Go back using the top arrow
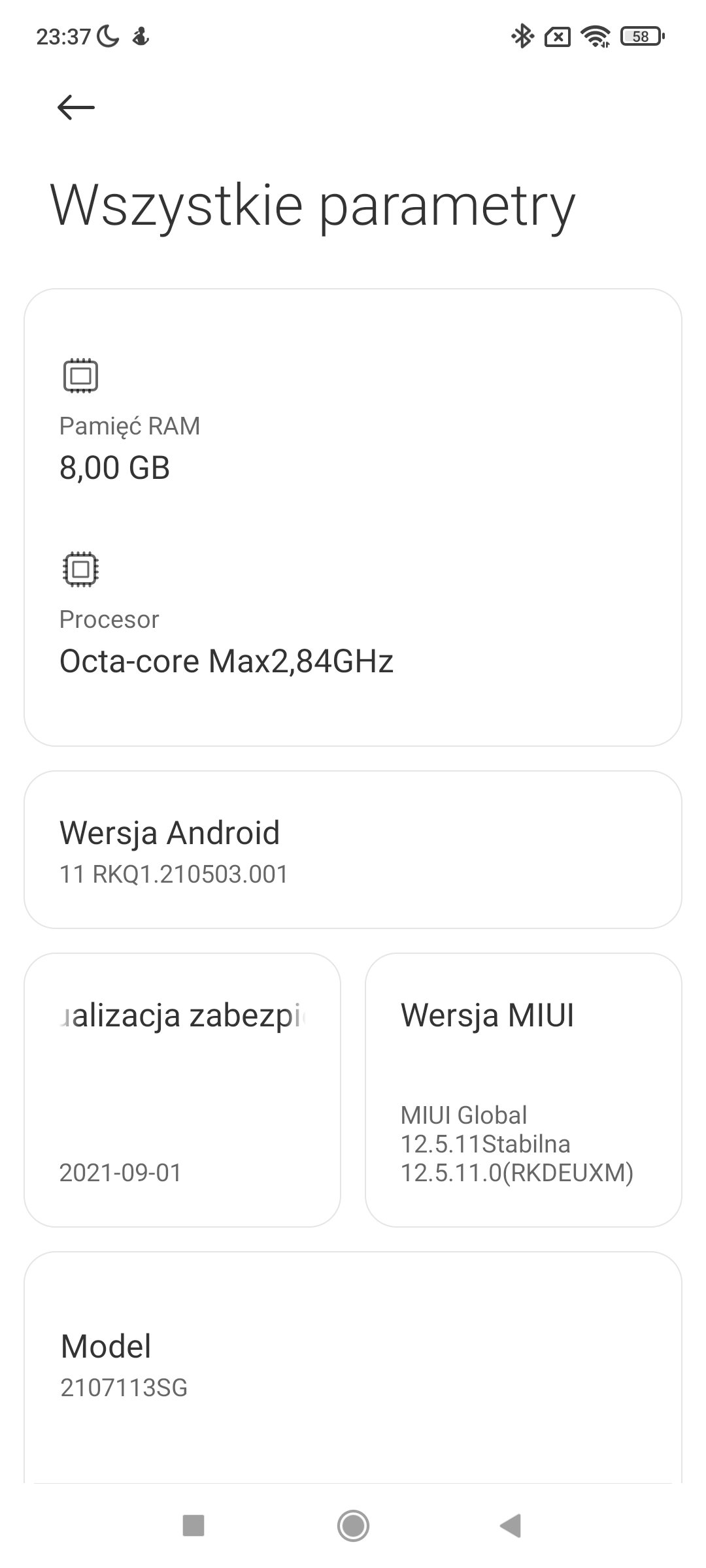 tap(76, 107)
